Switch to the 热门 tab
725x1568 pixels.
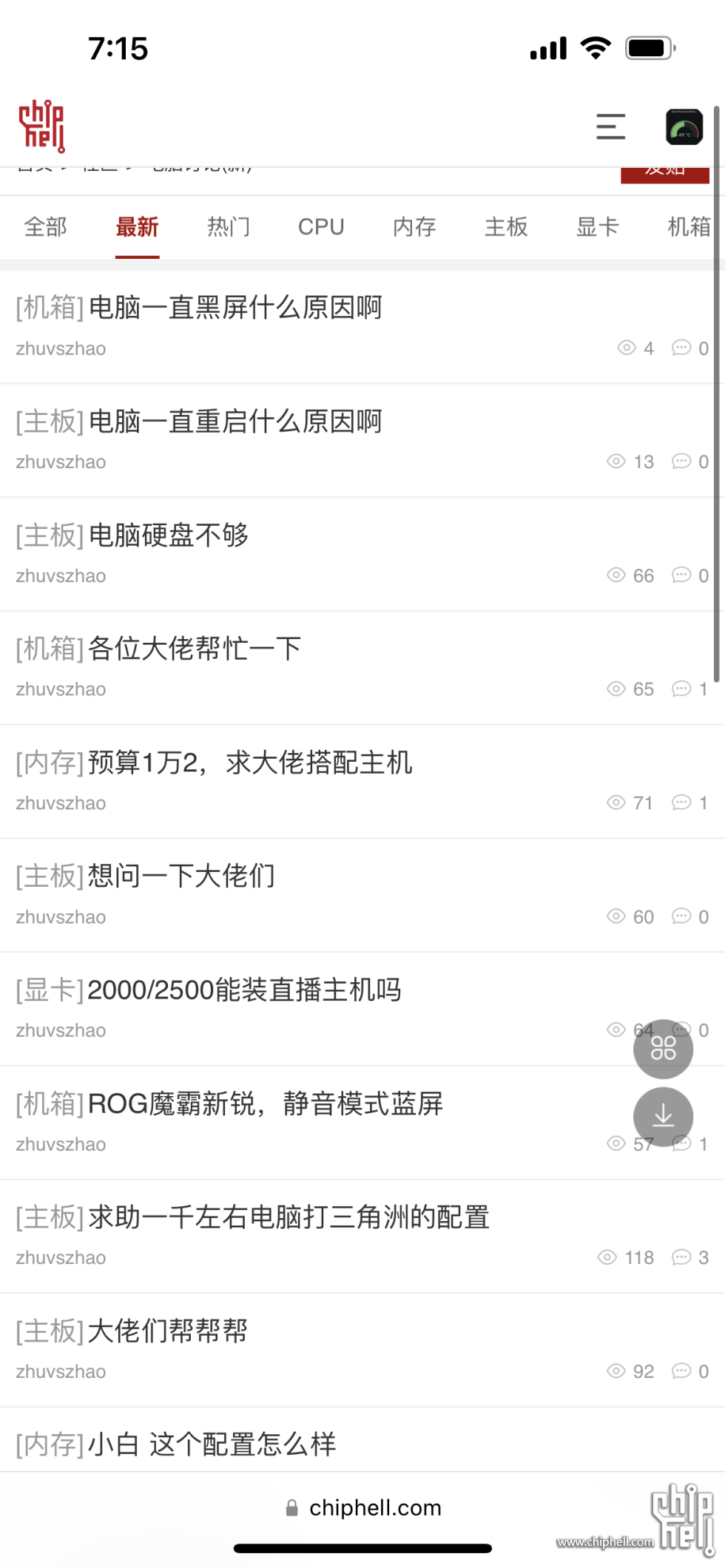(x=229, y=227)
